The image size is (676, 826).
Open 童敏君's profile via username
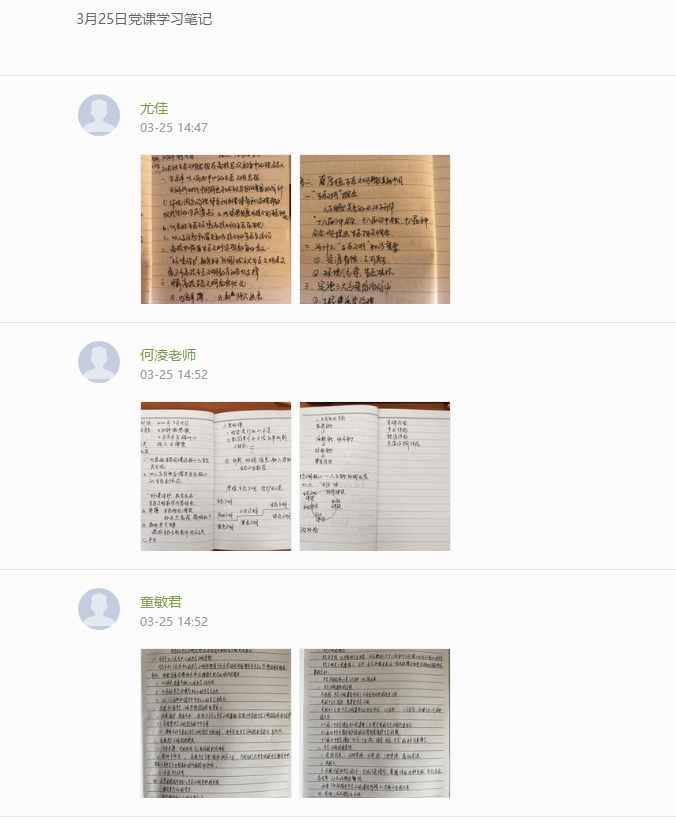161,602
